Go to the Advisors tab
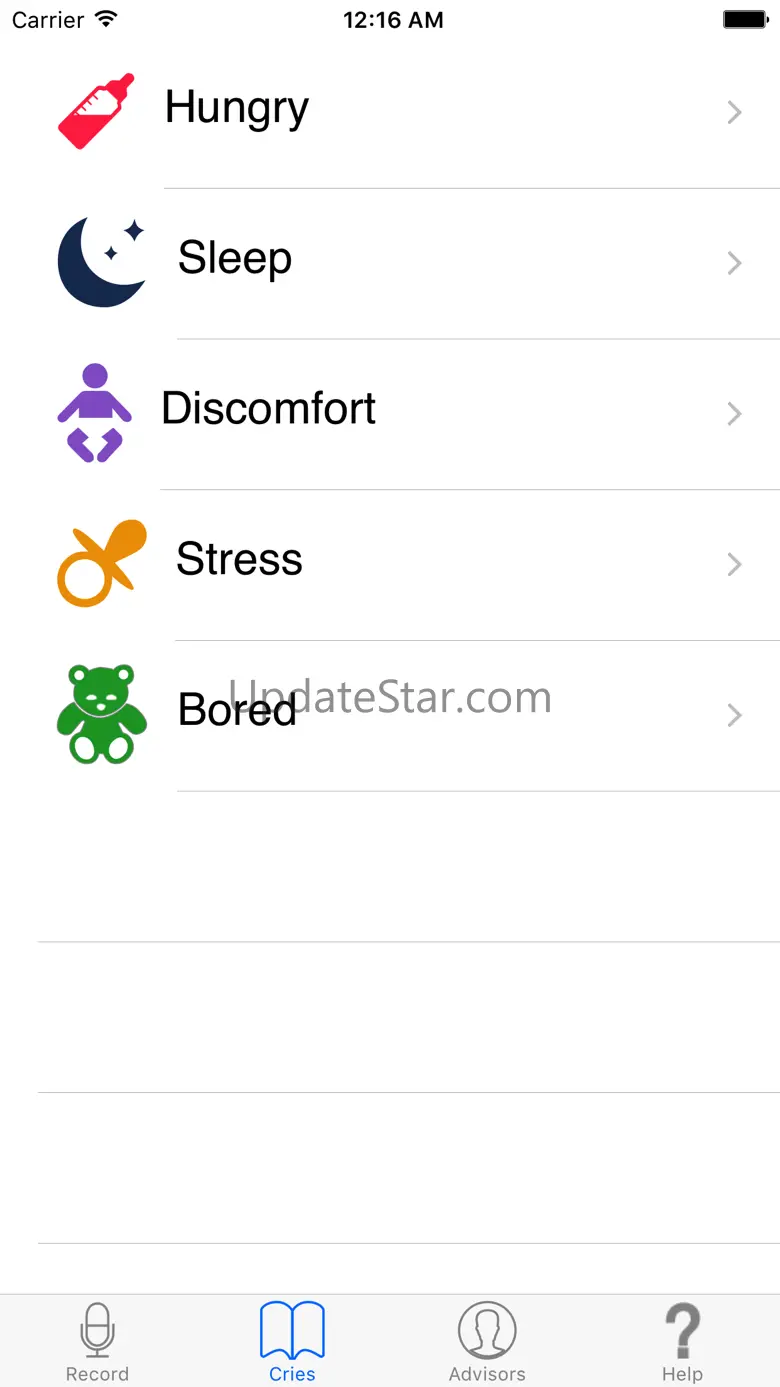 487,1342
